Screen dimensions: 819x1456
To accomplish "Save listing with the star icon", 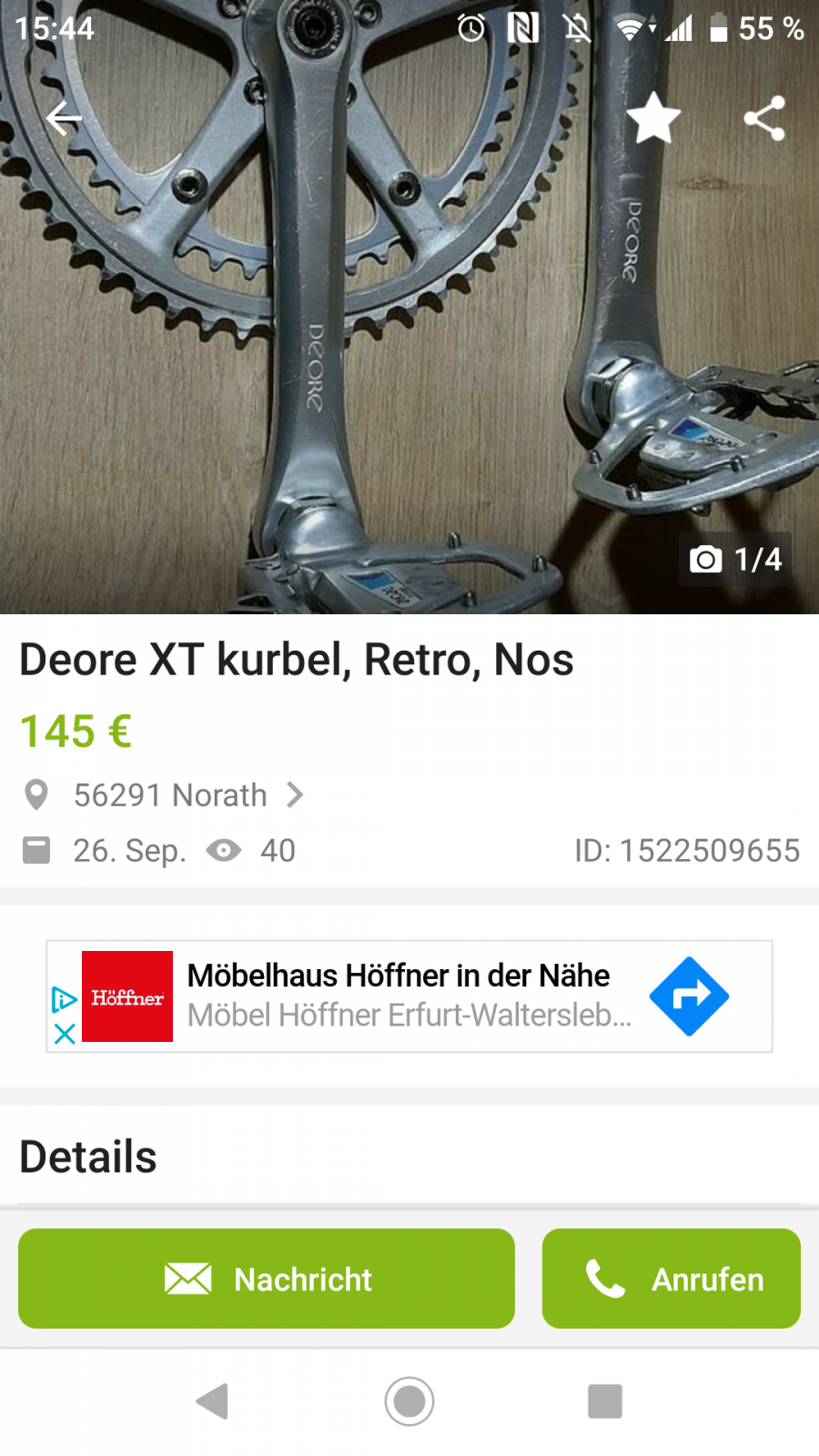I will pyautogui.click(x=653, y=118).
